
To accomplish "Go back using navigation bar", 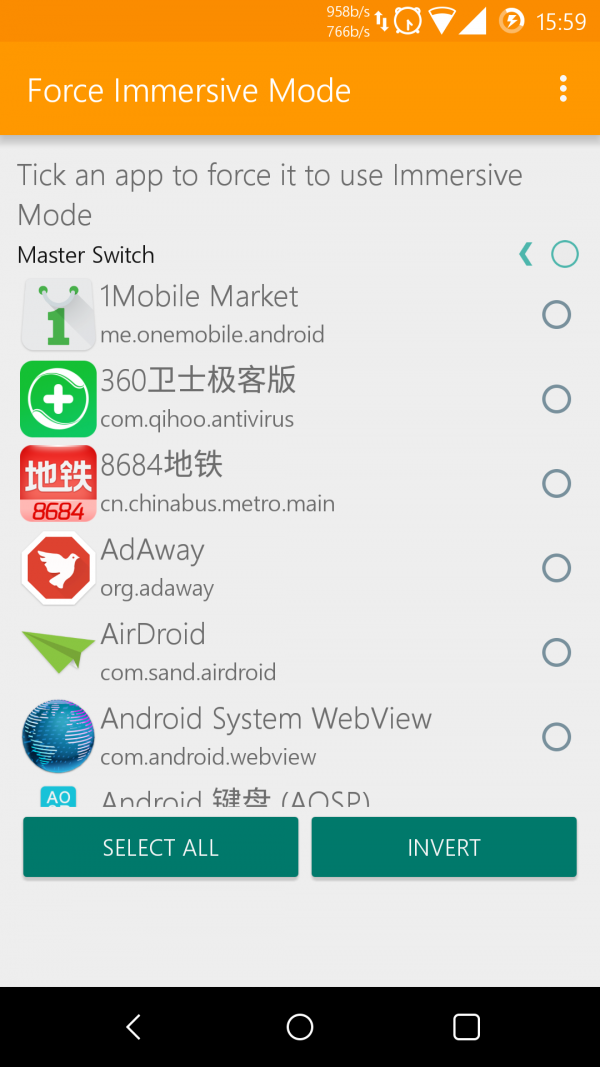I will pos(133,1026).
